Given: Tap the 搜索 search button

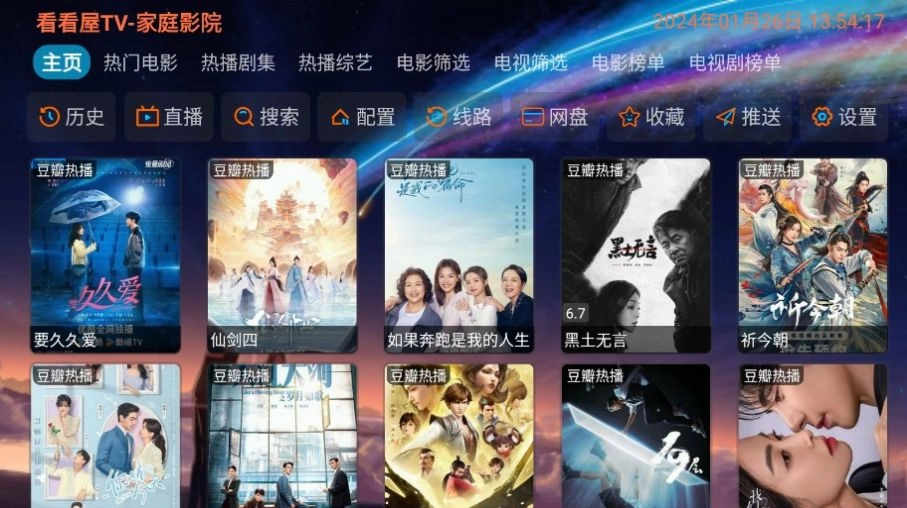Looking at the screenshot, I should pyautogui.click(x=266, y=117).
